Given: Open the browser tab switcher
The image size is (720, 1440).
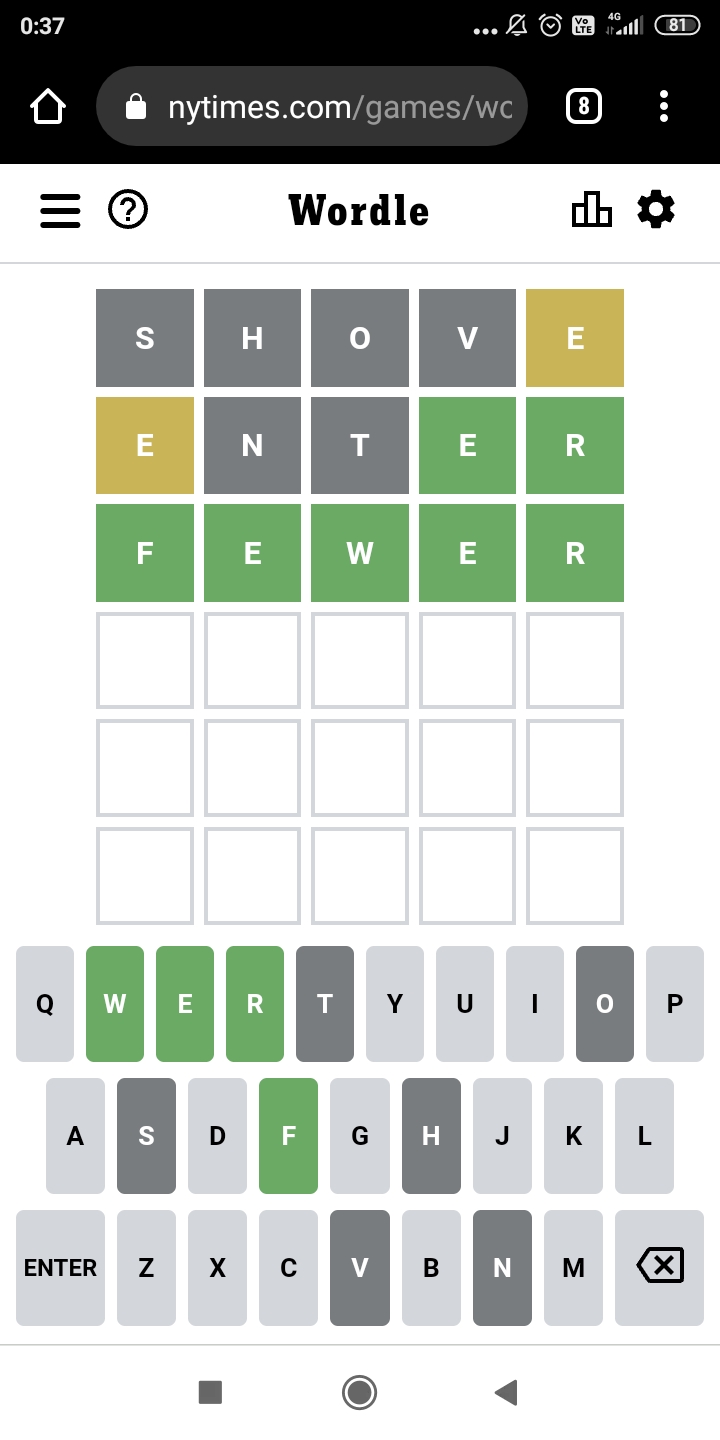Looking at the screenshot, I should coord(584,106).
